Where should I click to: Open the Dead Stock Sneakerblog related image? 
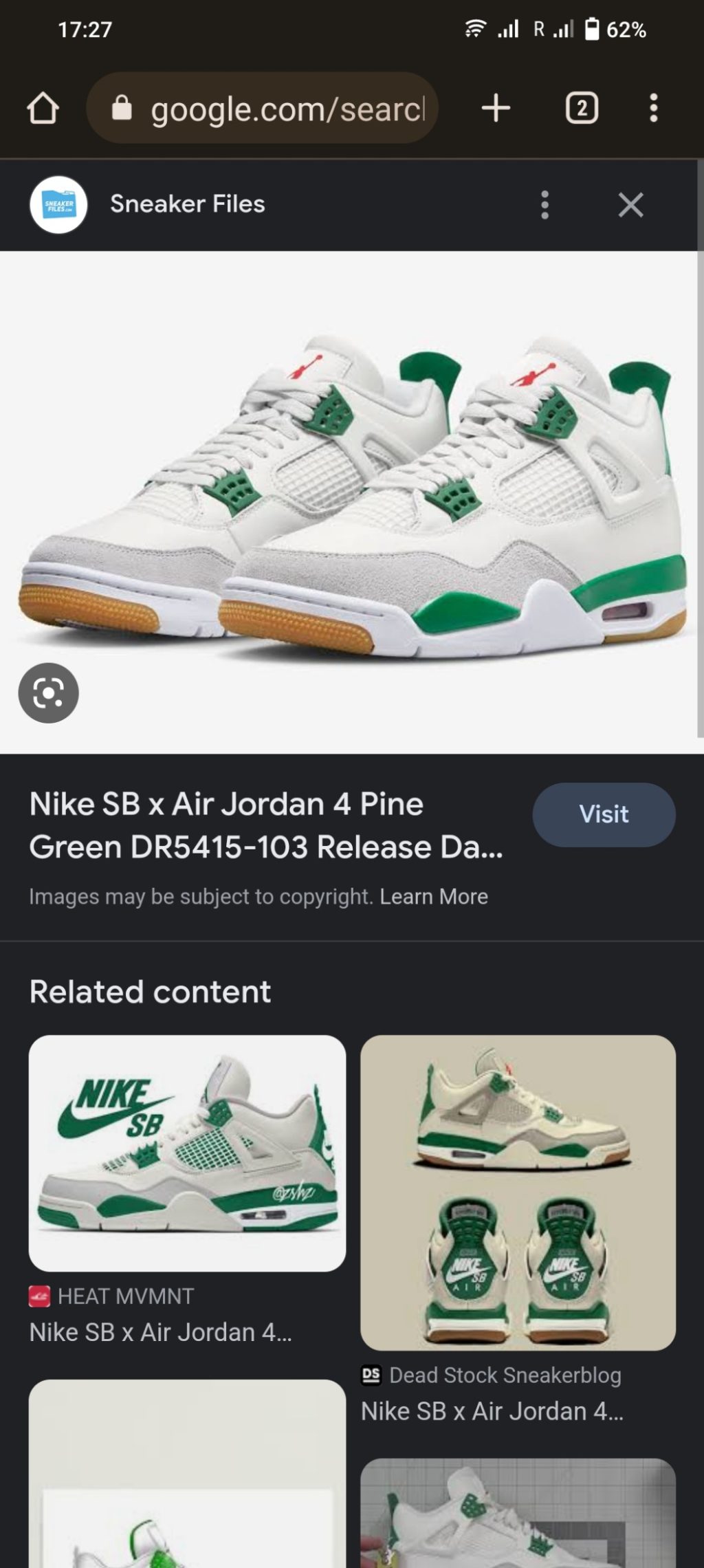(x=518, y=1193)
